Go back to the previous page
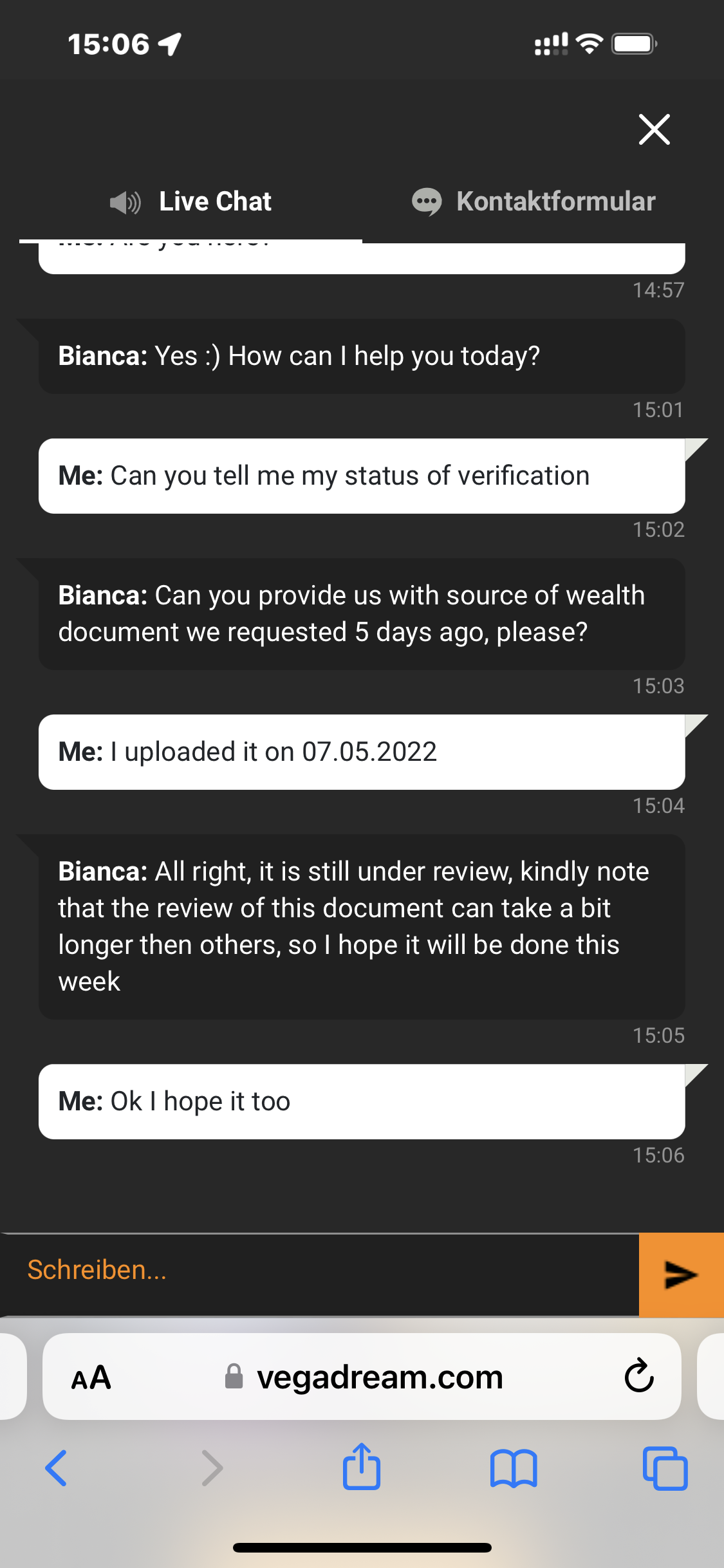The image size is (724, 1568). click(57, 1468)
